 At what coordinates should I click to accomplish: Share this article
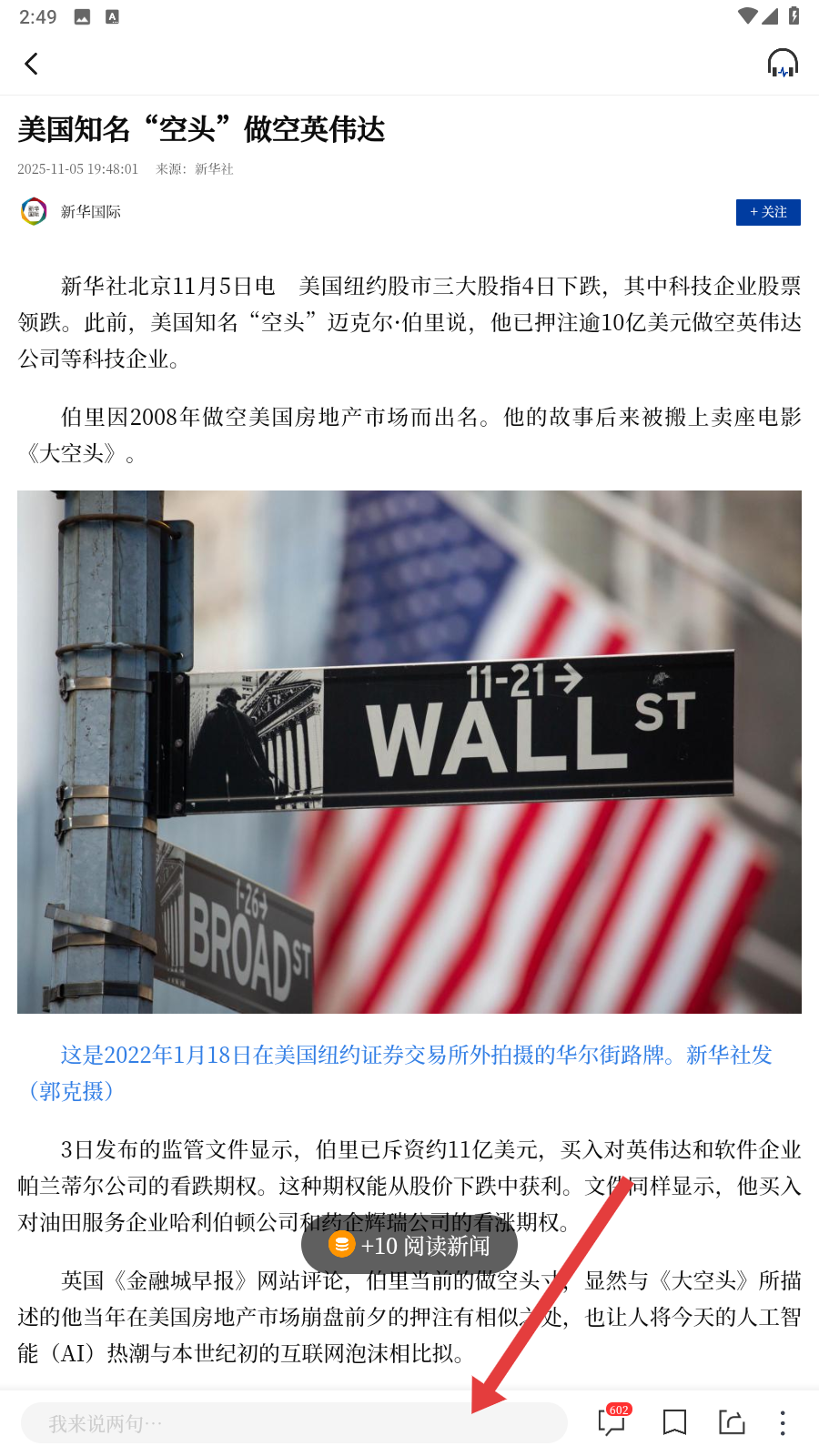click(x=731, y=1421)
